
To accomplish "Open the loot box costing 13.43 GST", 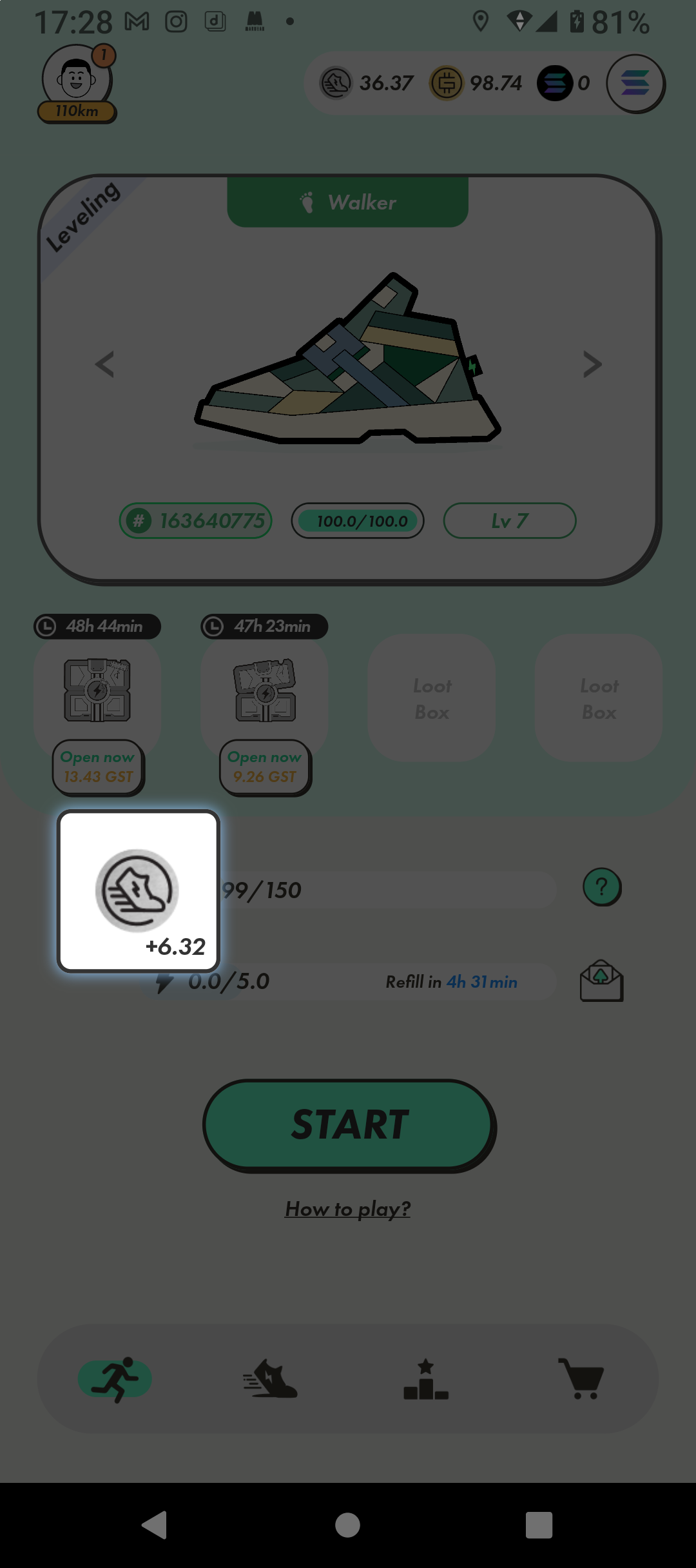I will 98,767.
